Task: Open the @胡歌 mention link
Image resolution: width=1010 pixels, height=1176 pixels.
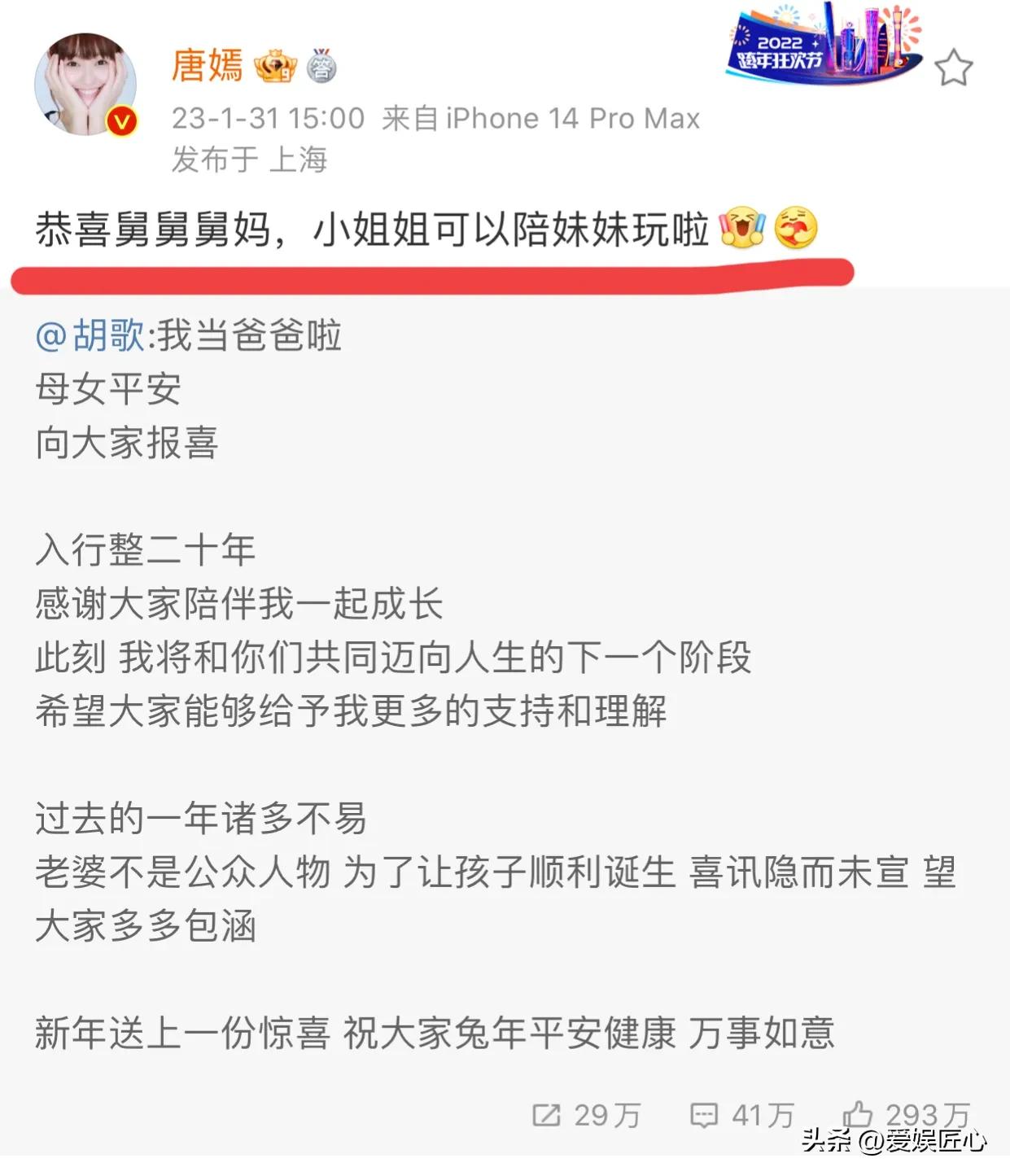Action: [90, 335]
